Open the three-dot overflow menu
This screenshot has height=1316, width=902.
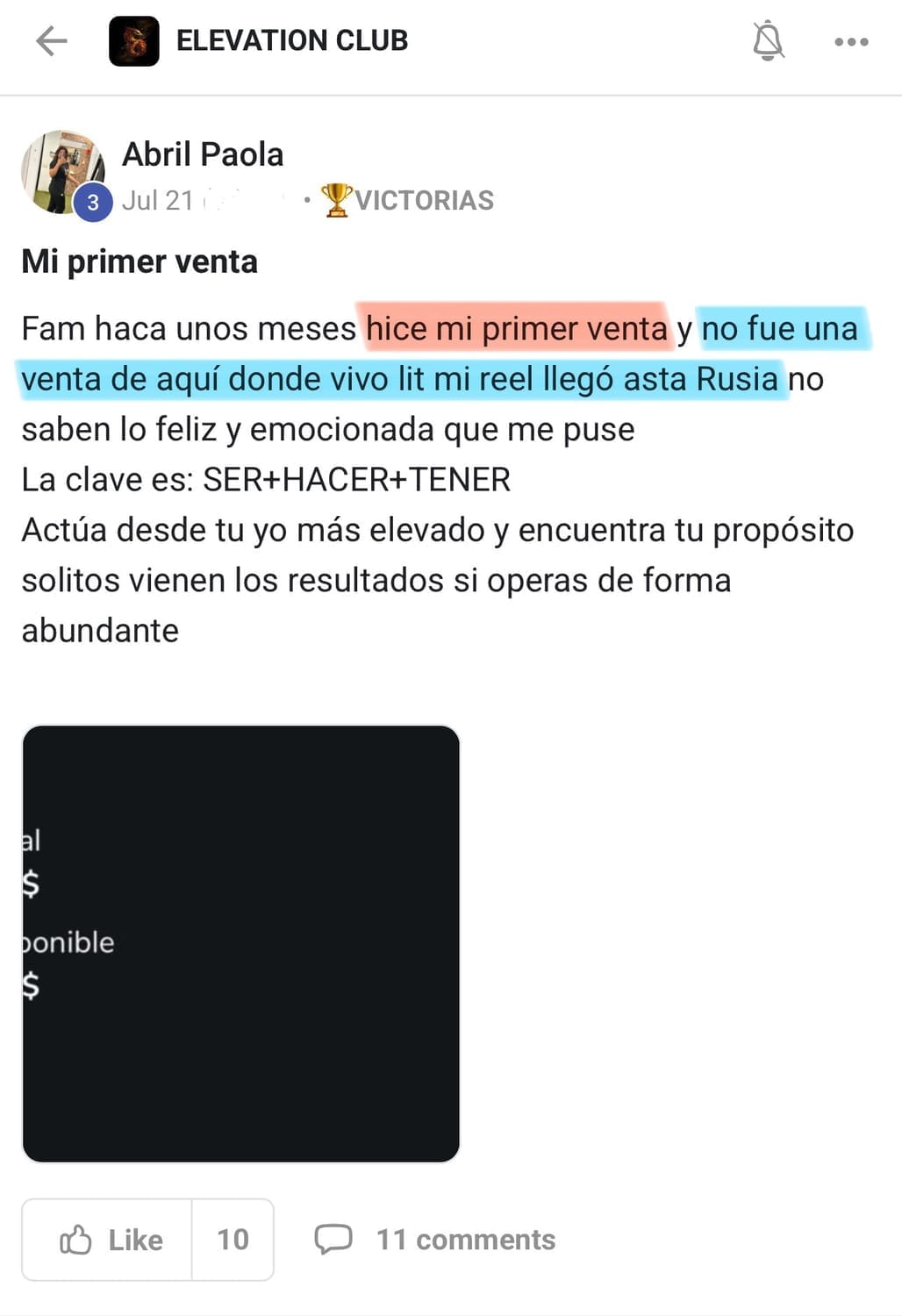pyautogui.click(x=851, y=41)
